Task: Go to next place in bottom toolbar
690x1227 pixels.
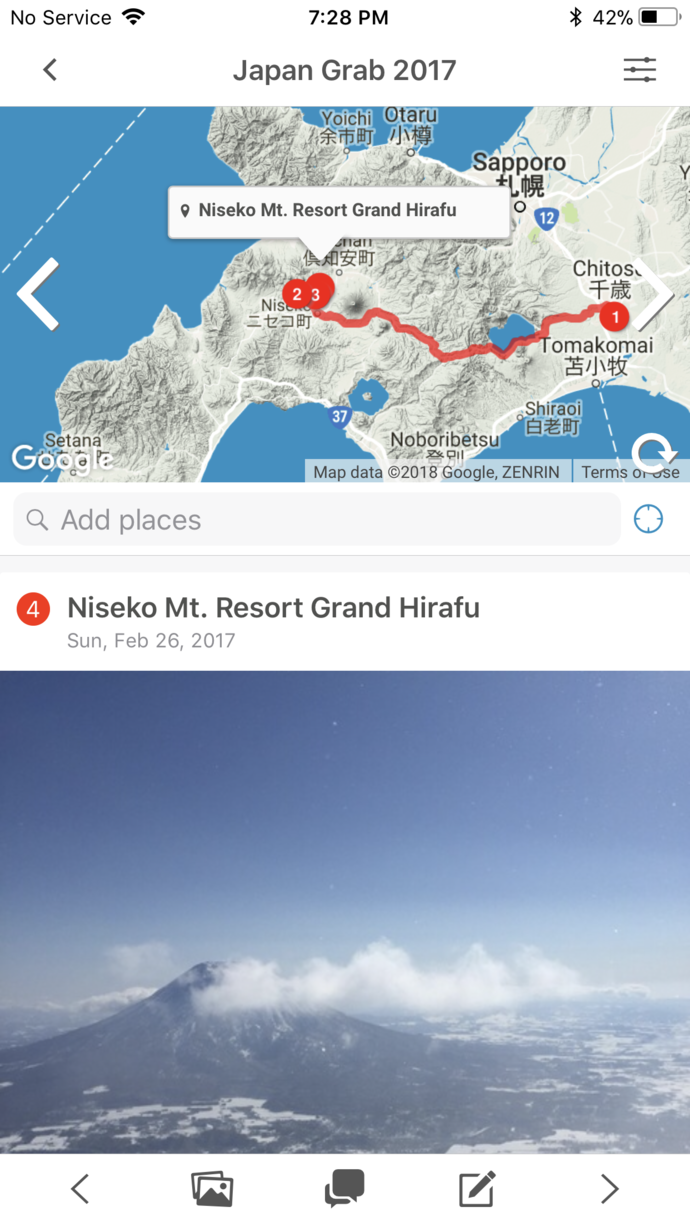Action: [610, 1188]
